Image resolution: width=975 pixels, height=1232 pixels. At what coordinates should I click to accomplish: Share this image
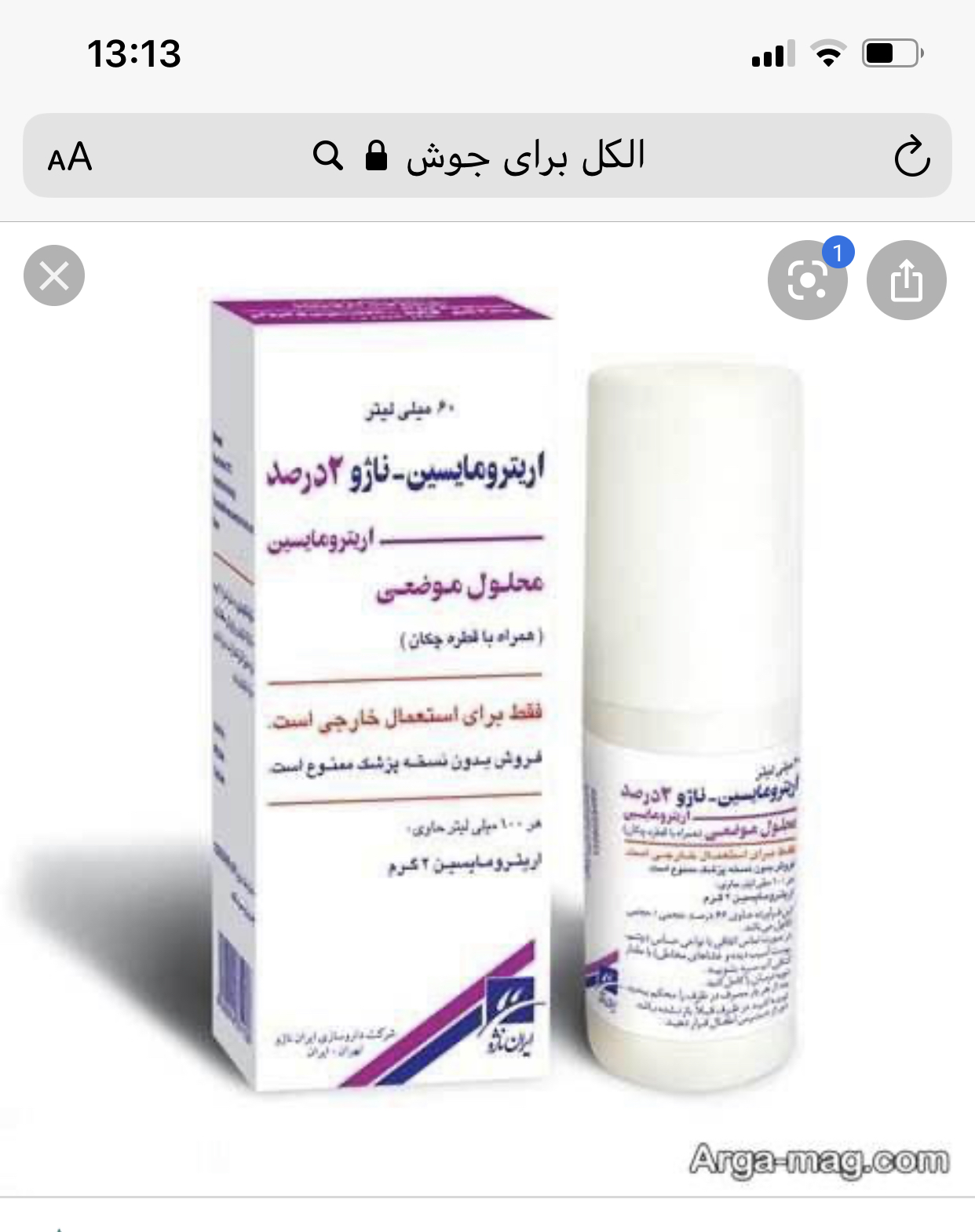906,280
